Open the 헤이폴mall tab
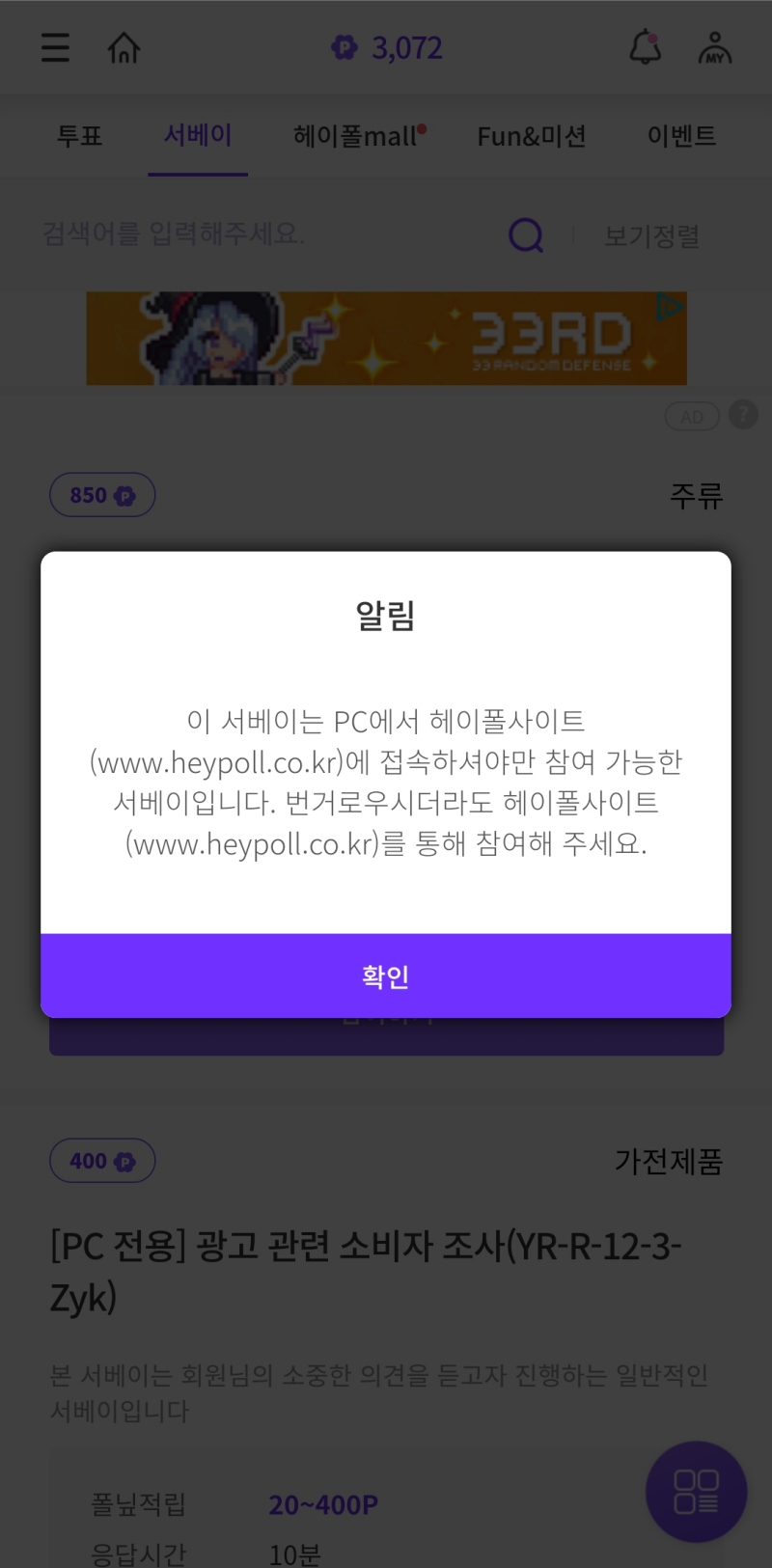The width and height of the screenshot is (772, 1568). tap(356, 136)
